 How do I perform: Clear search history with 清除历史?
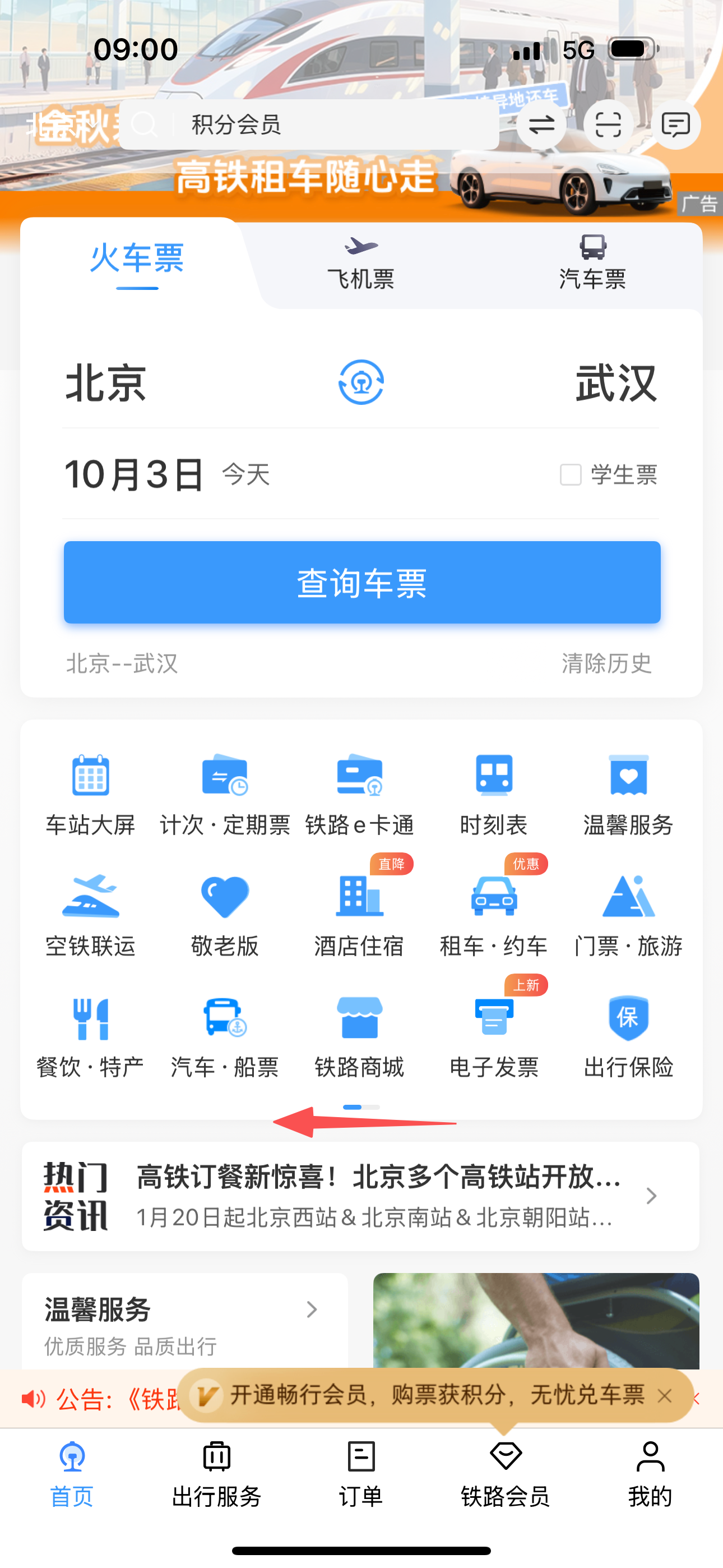click(x=606, y=663)
